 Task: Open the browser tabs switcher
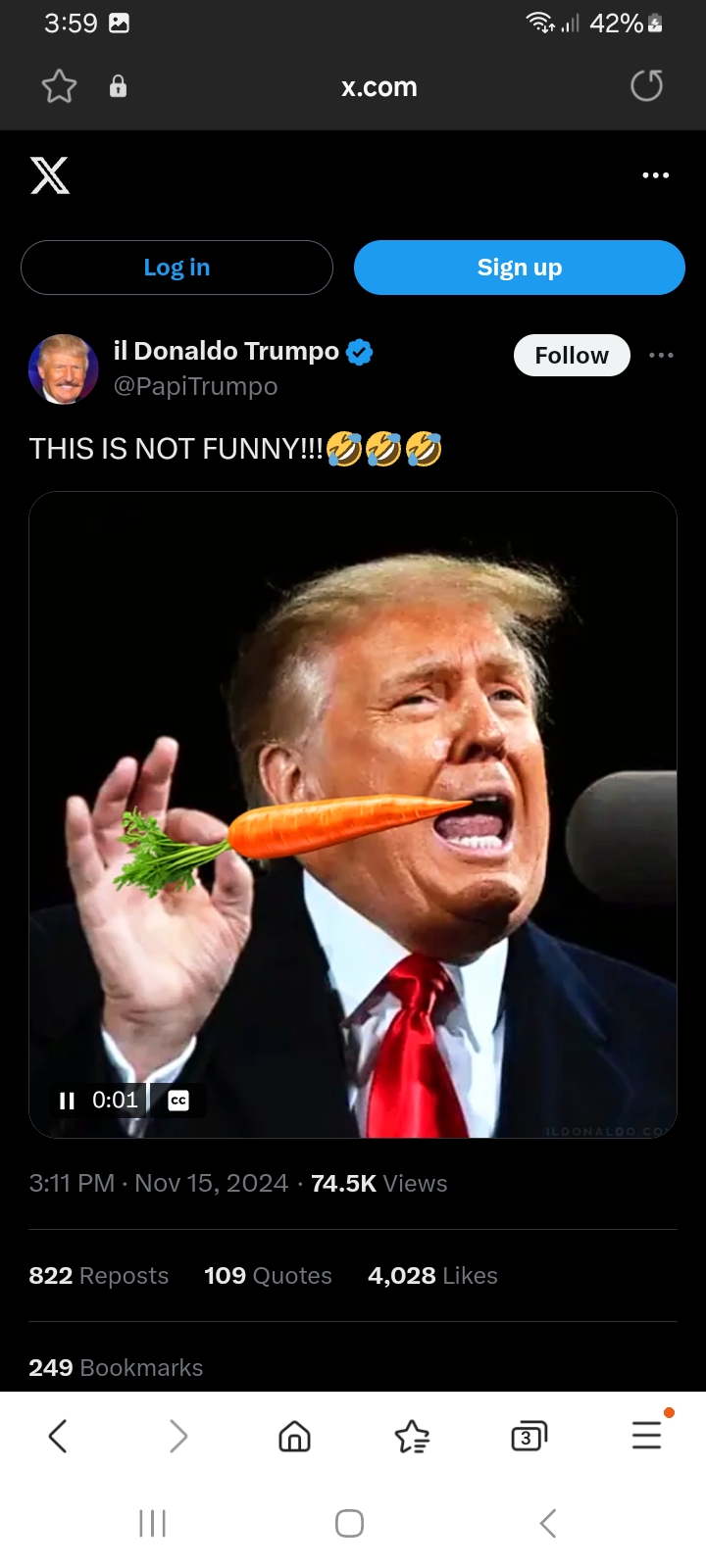[x=529, y=1437]
